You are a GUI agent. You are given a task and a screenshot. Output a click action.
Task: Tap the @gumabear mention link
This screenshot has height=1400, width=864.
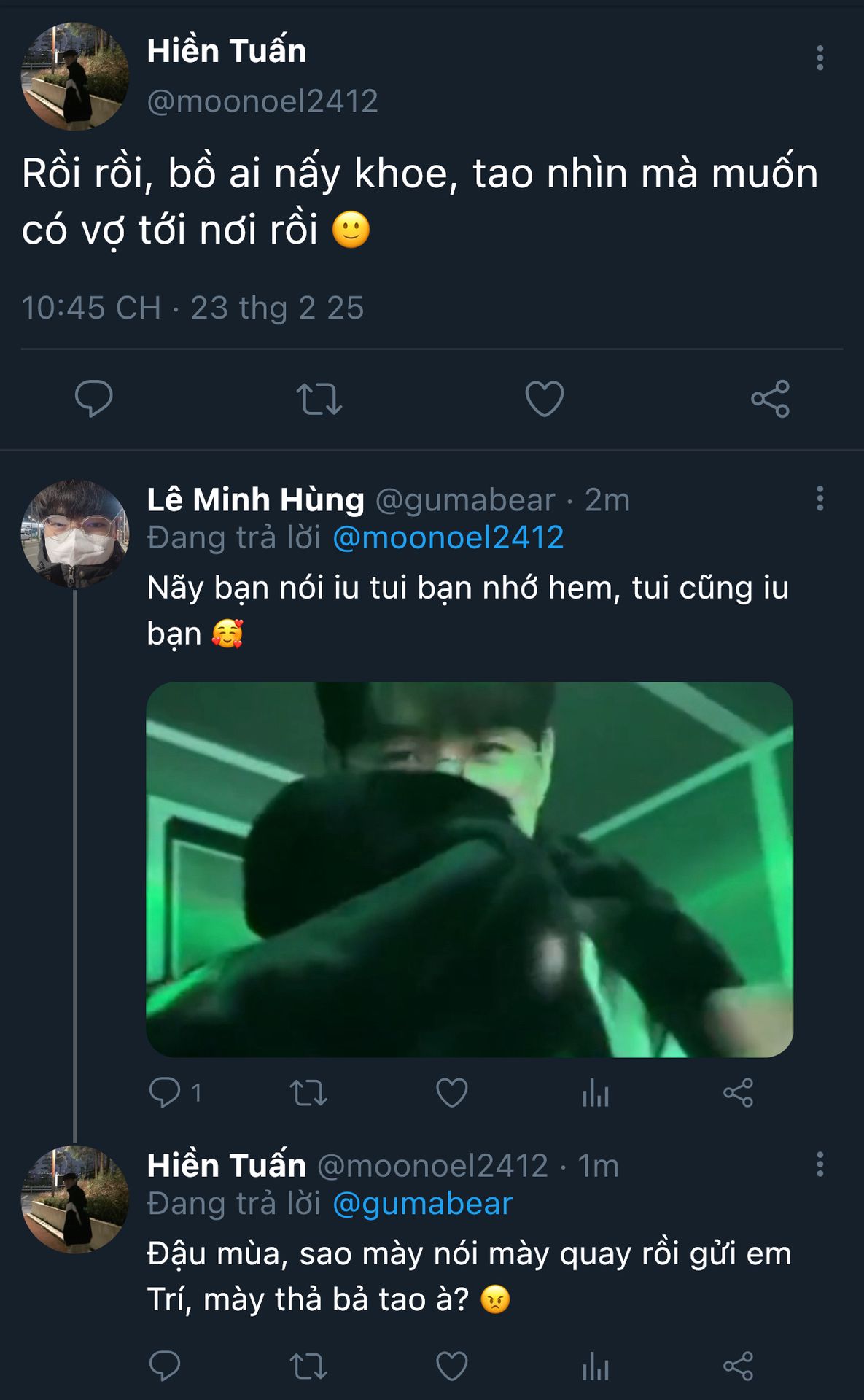[x=423, y=1204]
